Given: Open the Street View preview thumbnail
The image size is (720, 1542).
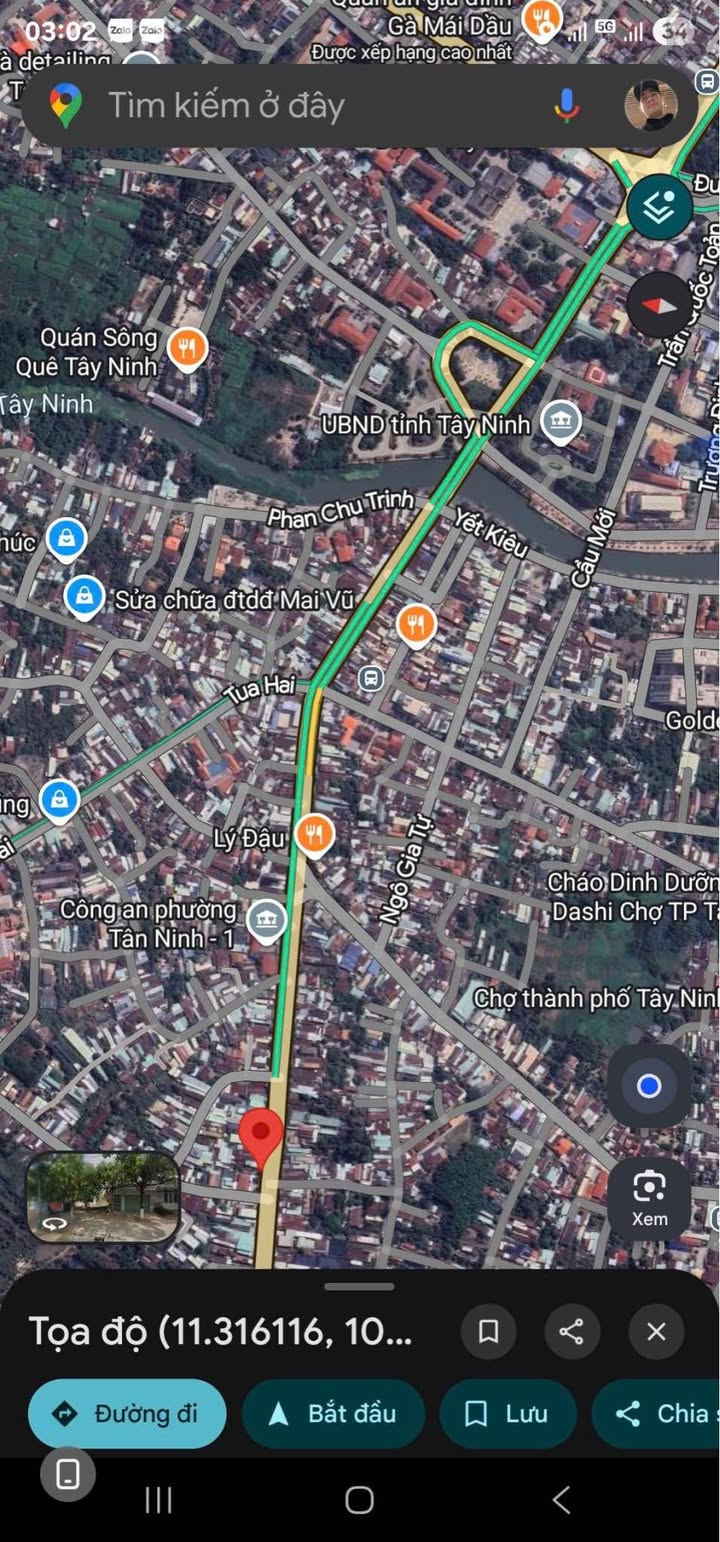Looking at the screenshot, I should pyautogui.click(x=102, y=1198).
